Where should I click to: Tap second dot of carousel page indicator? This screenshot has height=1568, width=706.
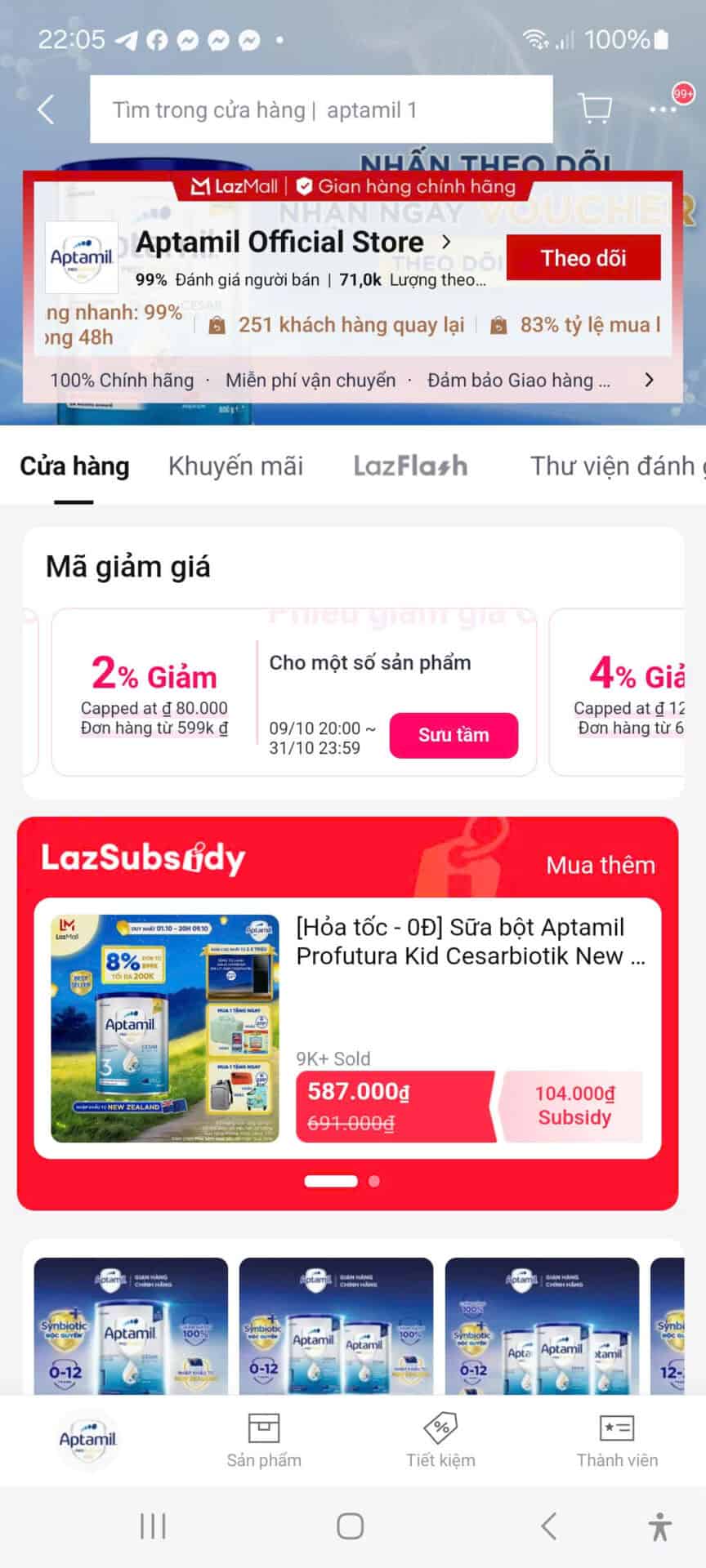point(374,1181)
